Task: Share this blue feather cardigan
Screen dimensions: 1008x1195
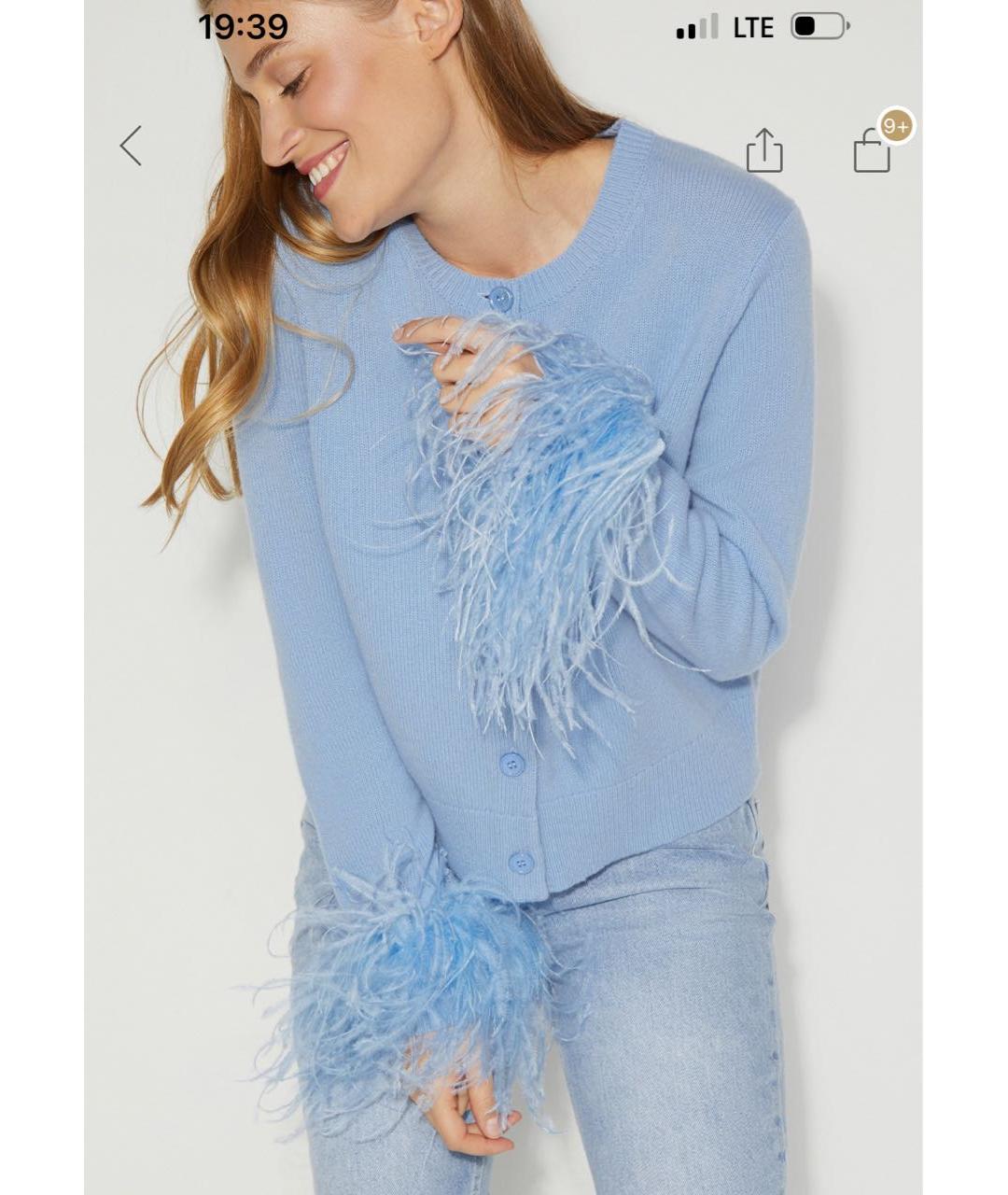Action: point(763,150)
